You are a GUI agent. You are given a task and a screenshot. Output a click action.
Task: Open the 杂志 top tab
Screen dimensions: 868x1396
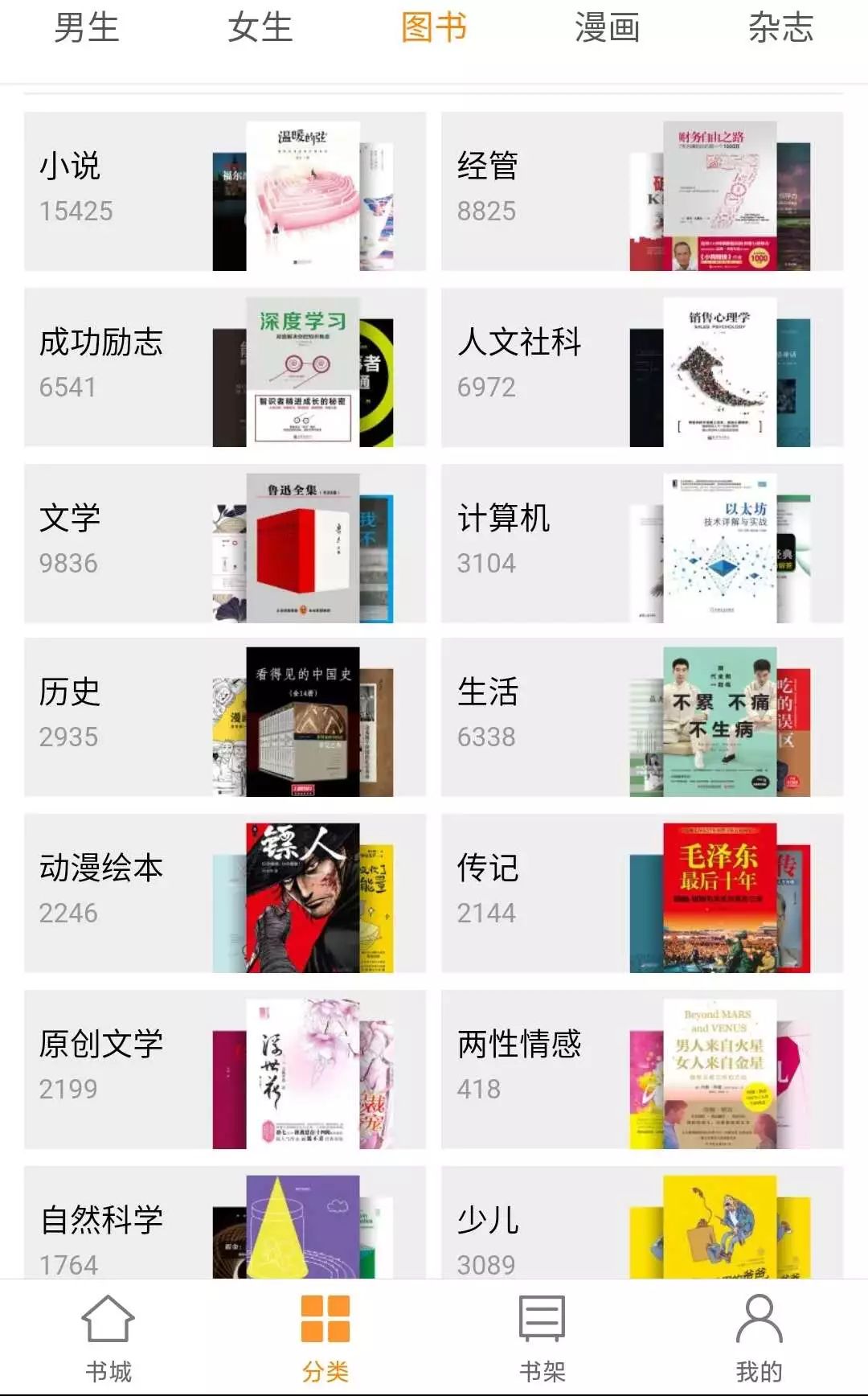click(x=780, y=28)
